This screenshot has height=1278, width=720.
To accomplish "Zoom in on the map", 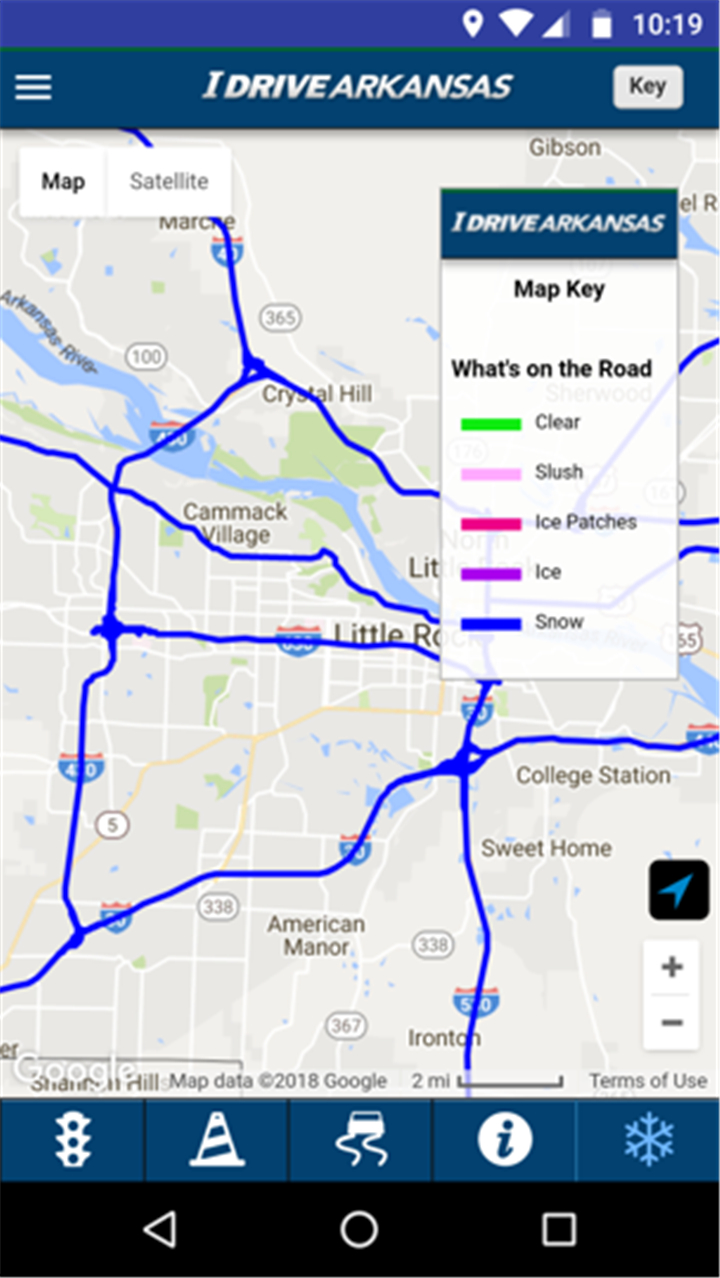I will [x=672, y=967].
